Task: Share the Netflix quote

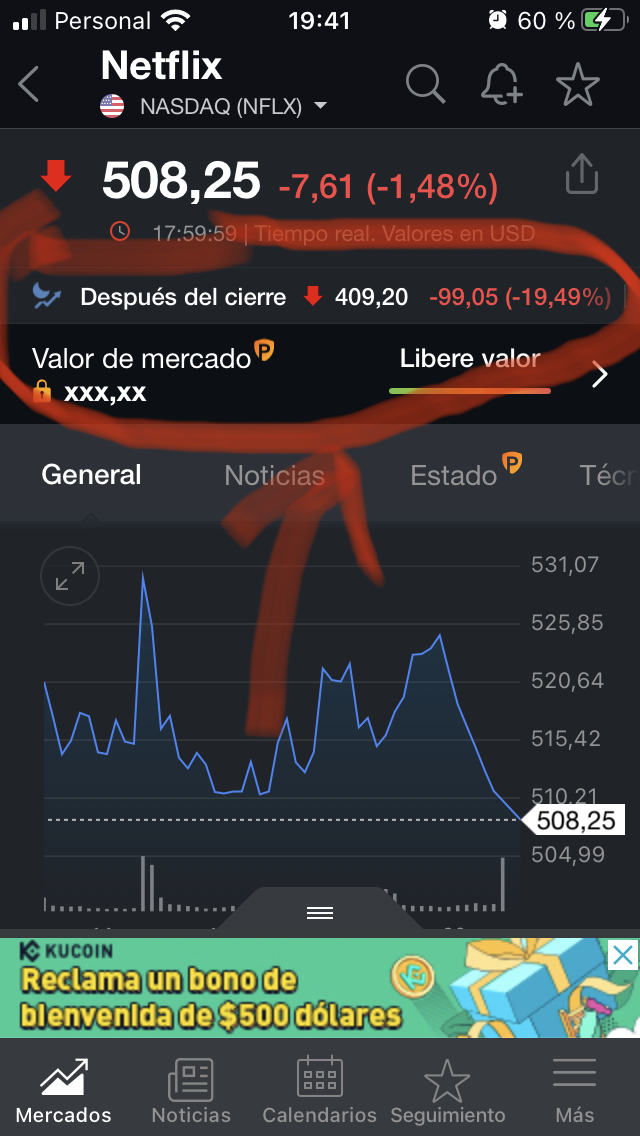Action: [x=581, y=176]
